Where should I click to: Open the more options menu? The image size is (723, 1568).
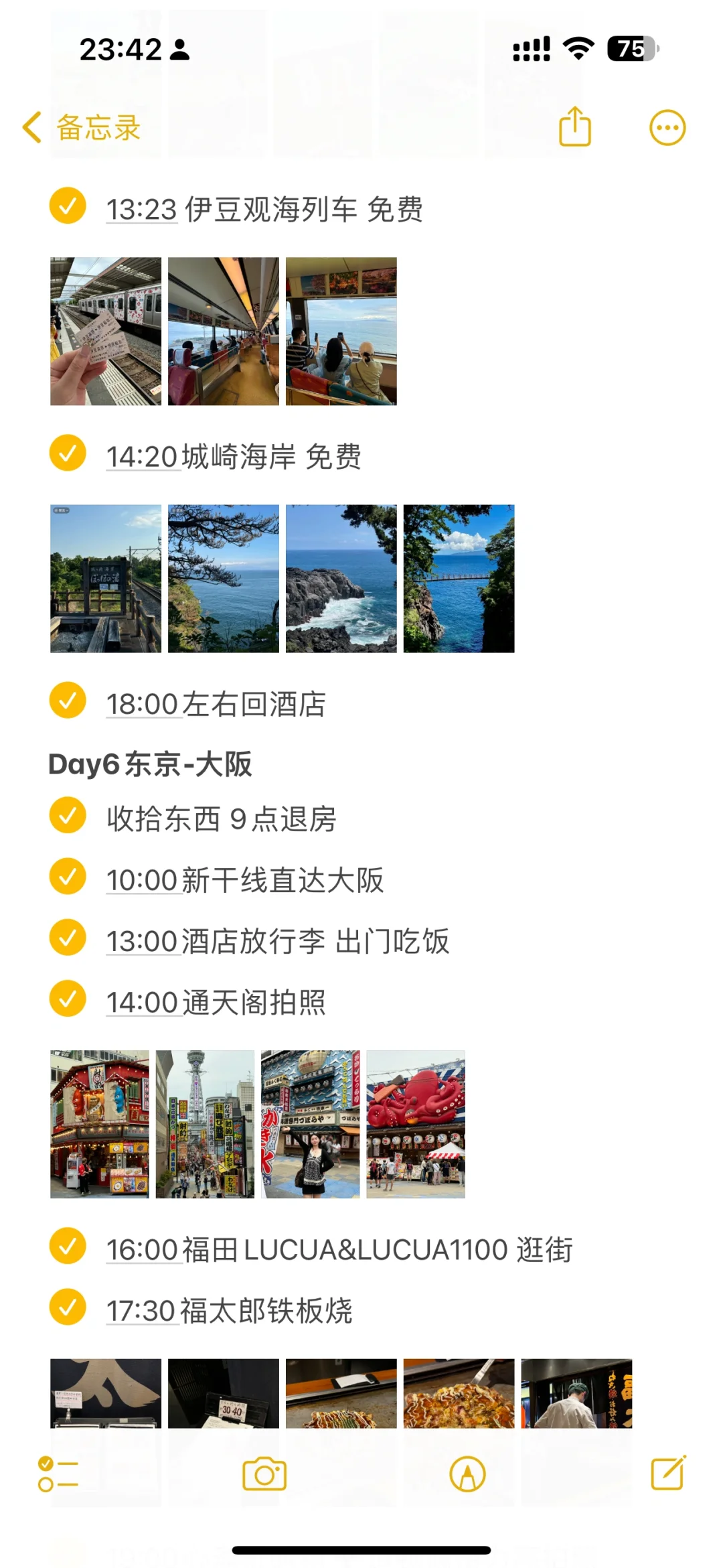click(667, 127)
